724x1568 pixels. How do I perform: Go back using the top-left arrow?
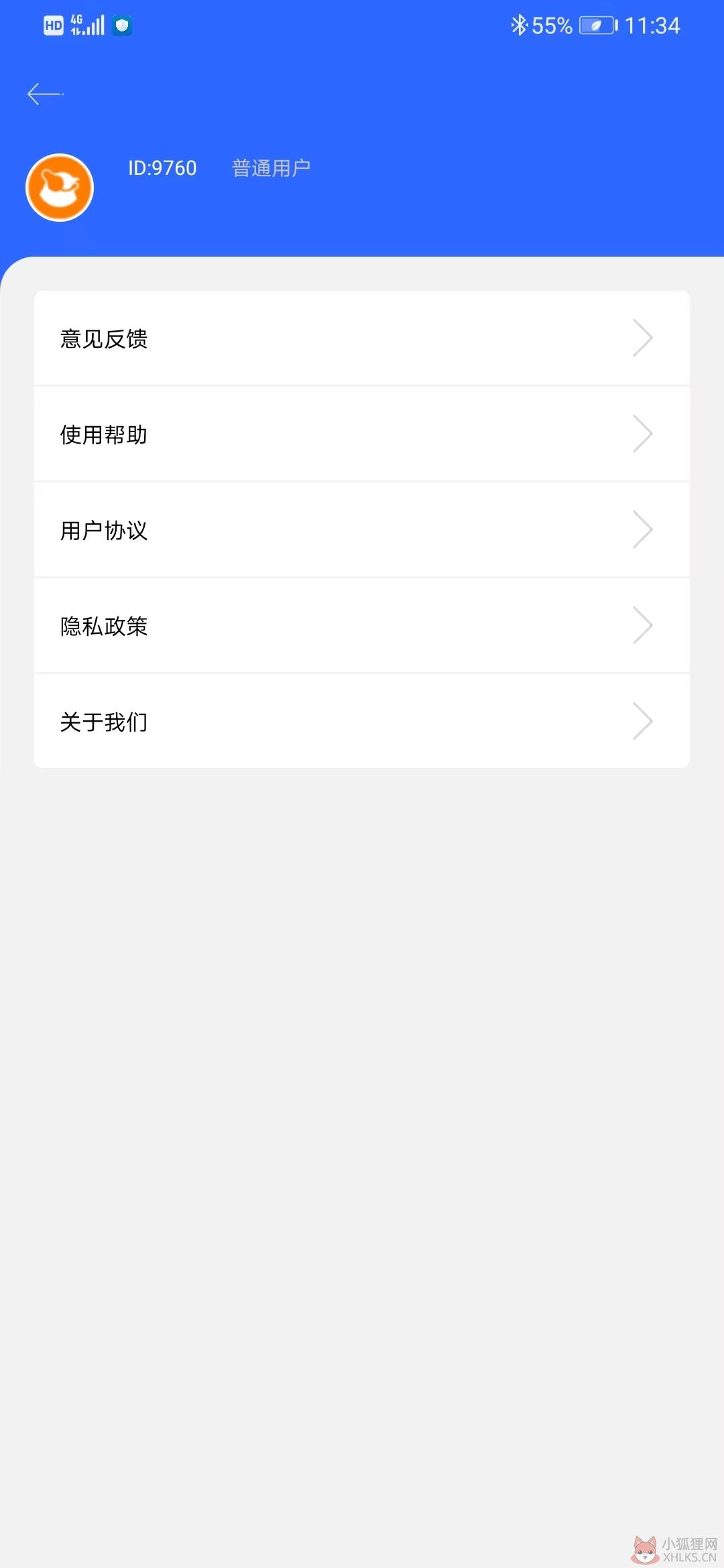click(x=45, y=94)
